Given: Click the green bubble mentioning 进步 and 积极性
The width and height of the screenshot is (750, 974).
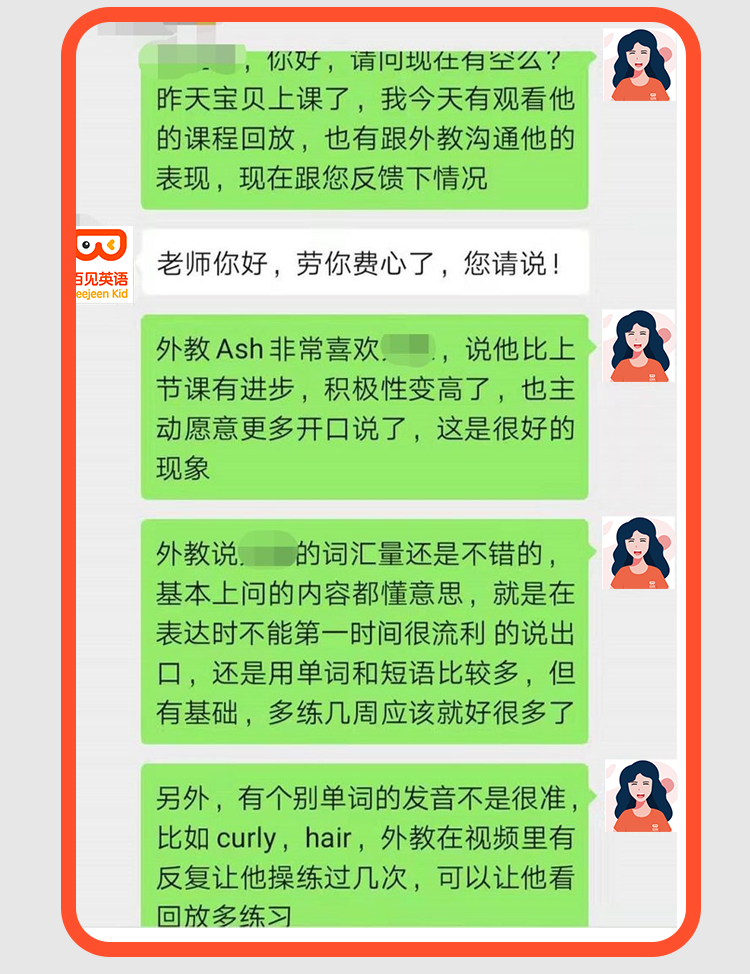Looking at the screenshot, I should tap(365, 405).
